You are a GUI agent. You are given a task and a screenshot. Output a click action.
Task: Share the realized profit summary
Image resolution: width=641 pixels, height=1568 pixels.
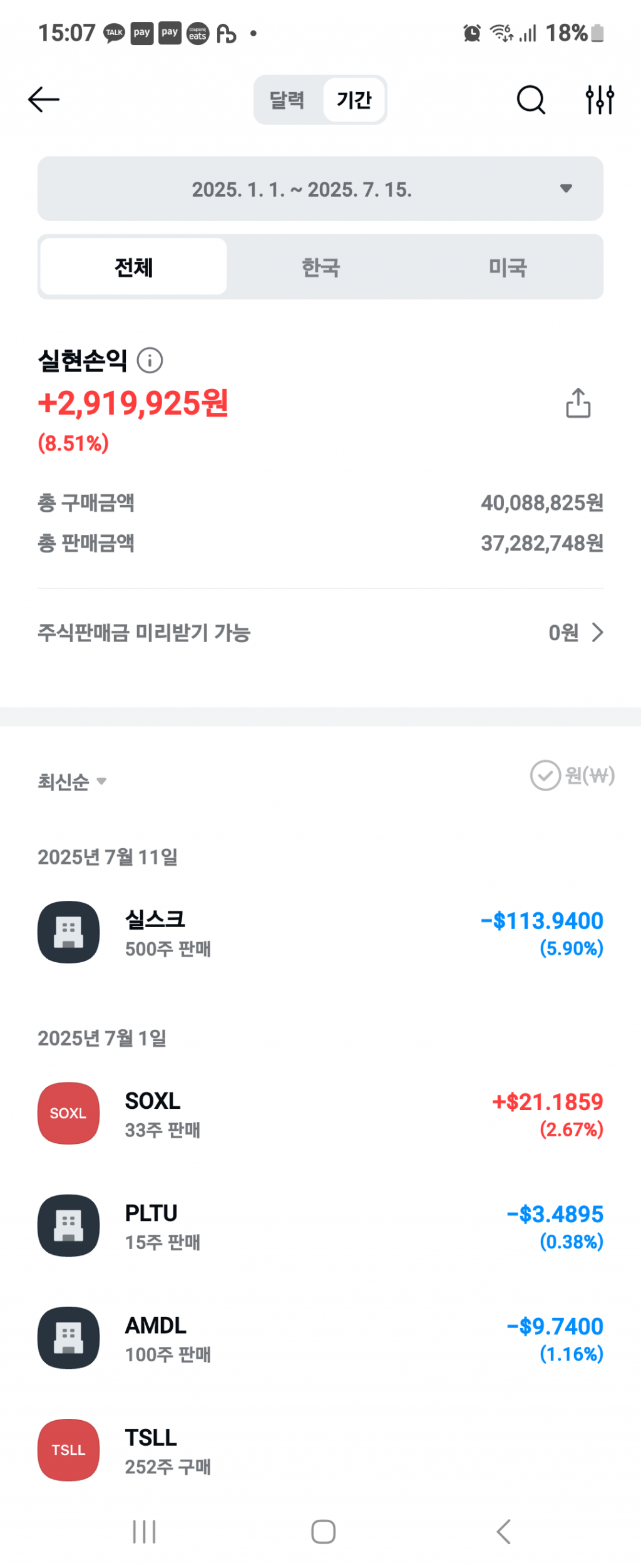pyautogui.click(x=578, y=403)
